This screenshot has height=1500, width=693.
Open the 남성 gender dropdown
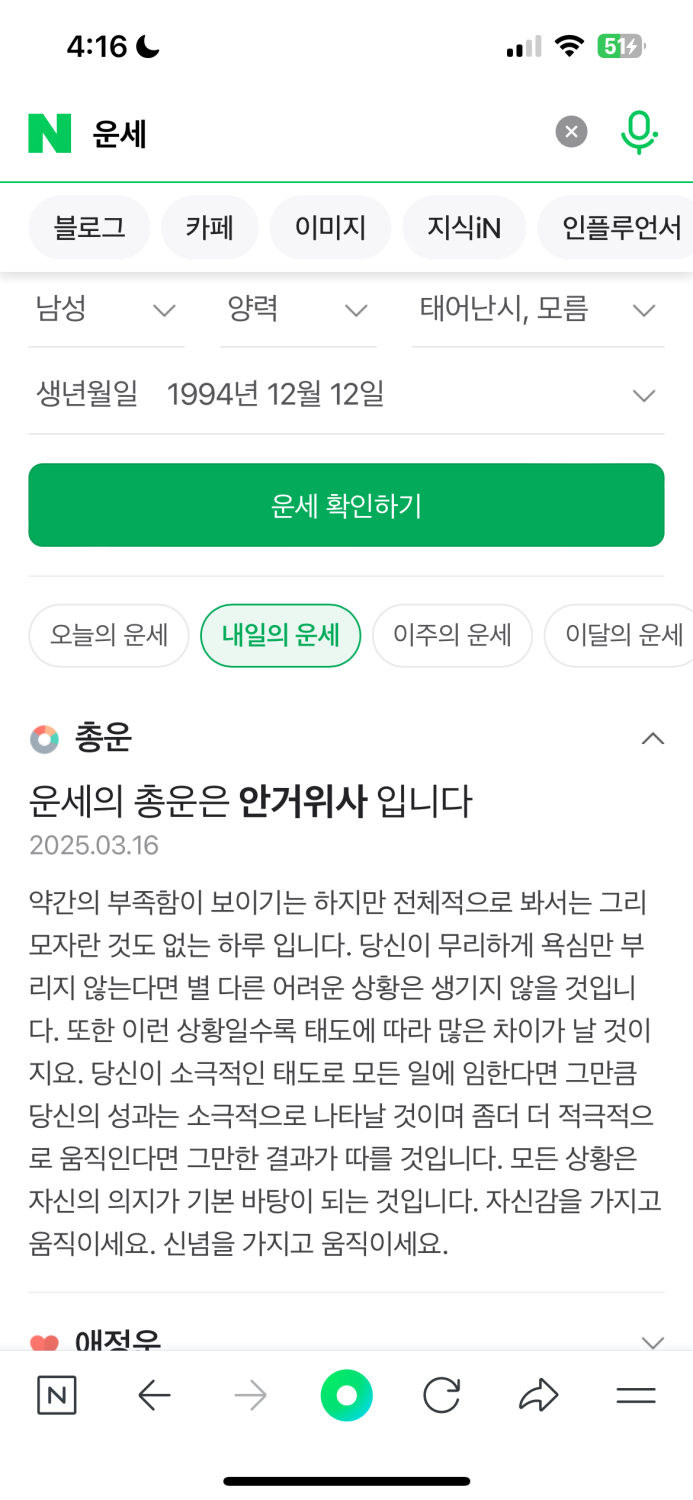(x=106, y=310)
